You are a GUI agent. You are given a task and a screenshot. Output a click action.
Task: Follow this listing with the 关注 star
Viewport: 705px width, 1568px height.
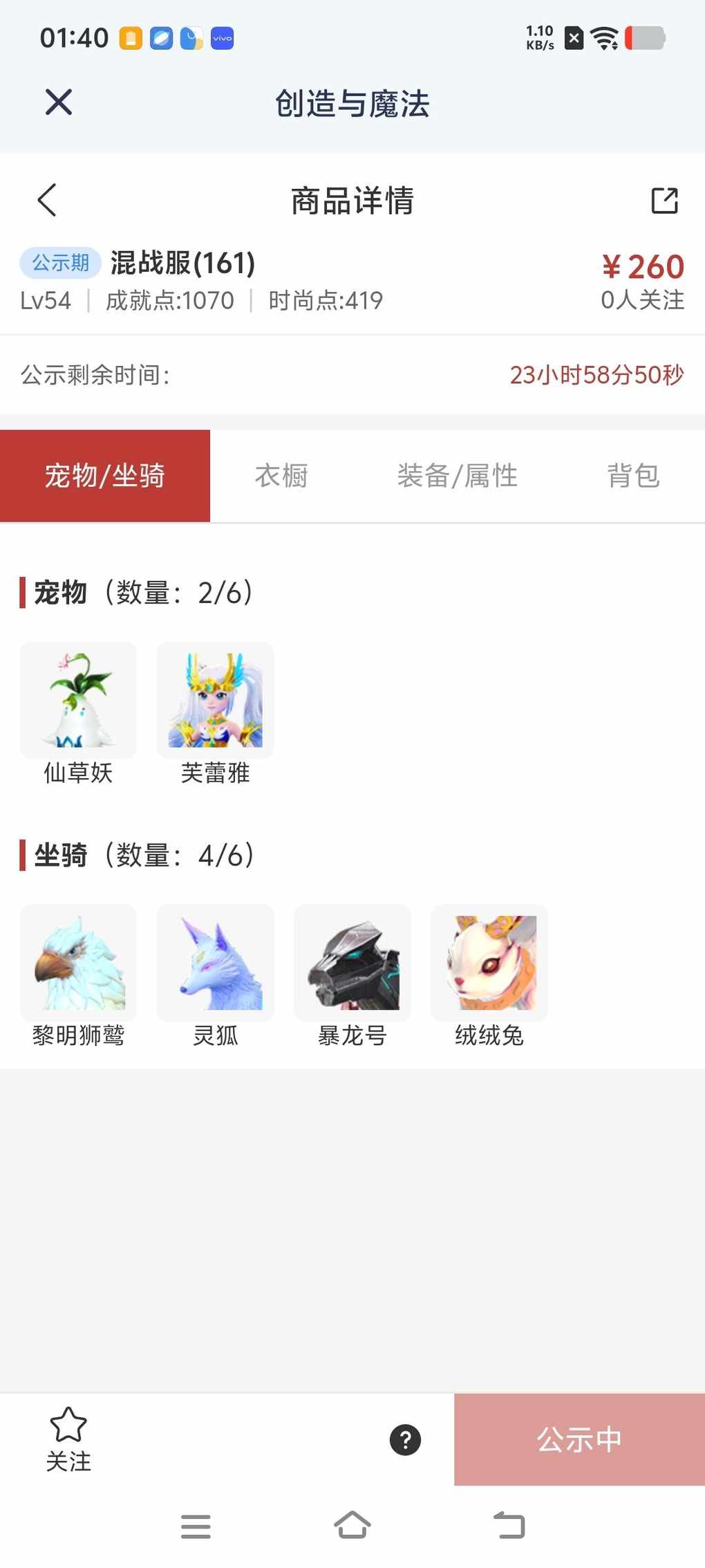[68, 1439]
